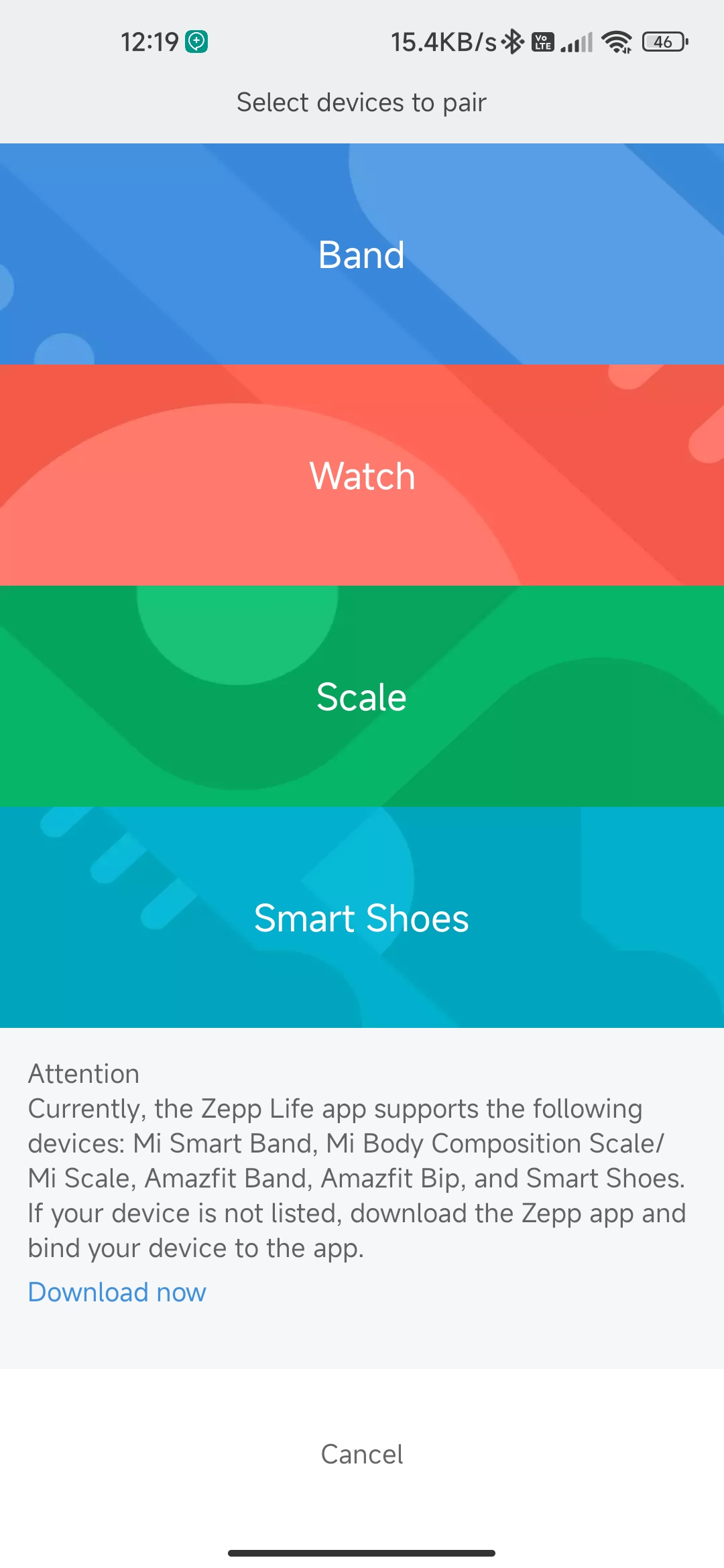Open the Smart Shoes pairing option

362,918
